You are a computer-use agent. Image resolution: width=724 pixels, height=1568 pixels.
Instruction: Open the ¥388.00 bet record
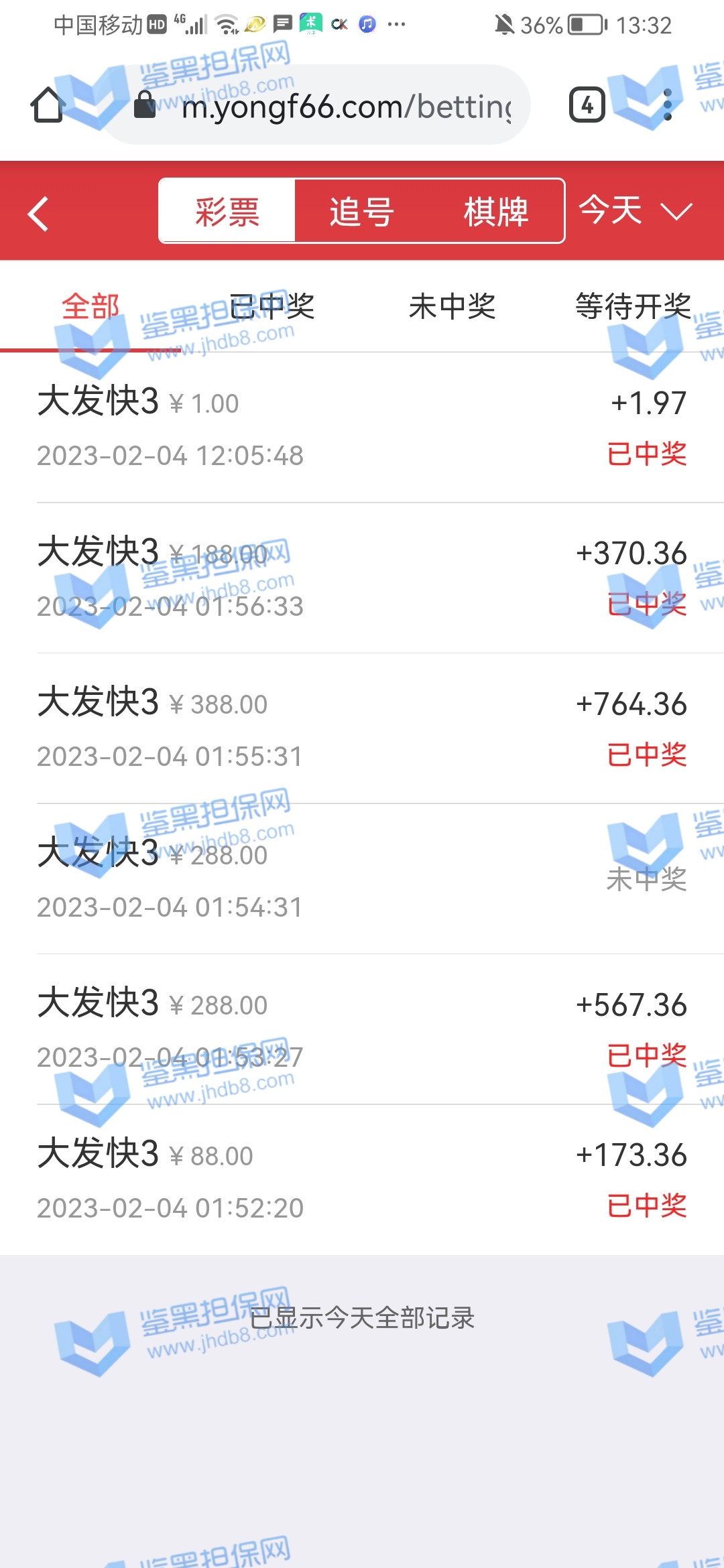pos(362,728)
